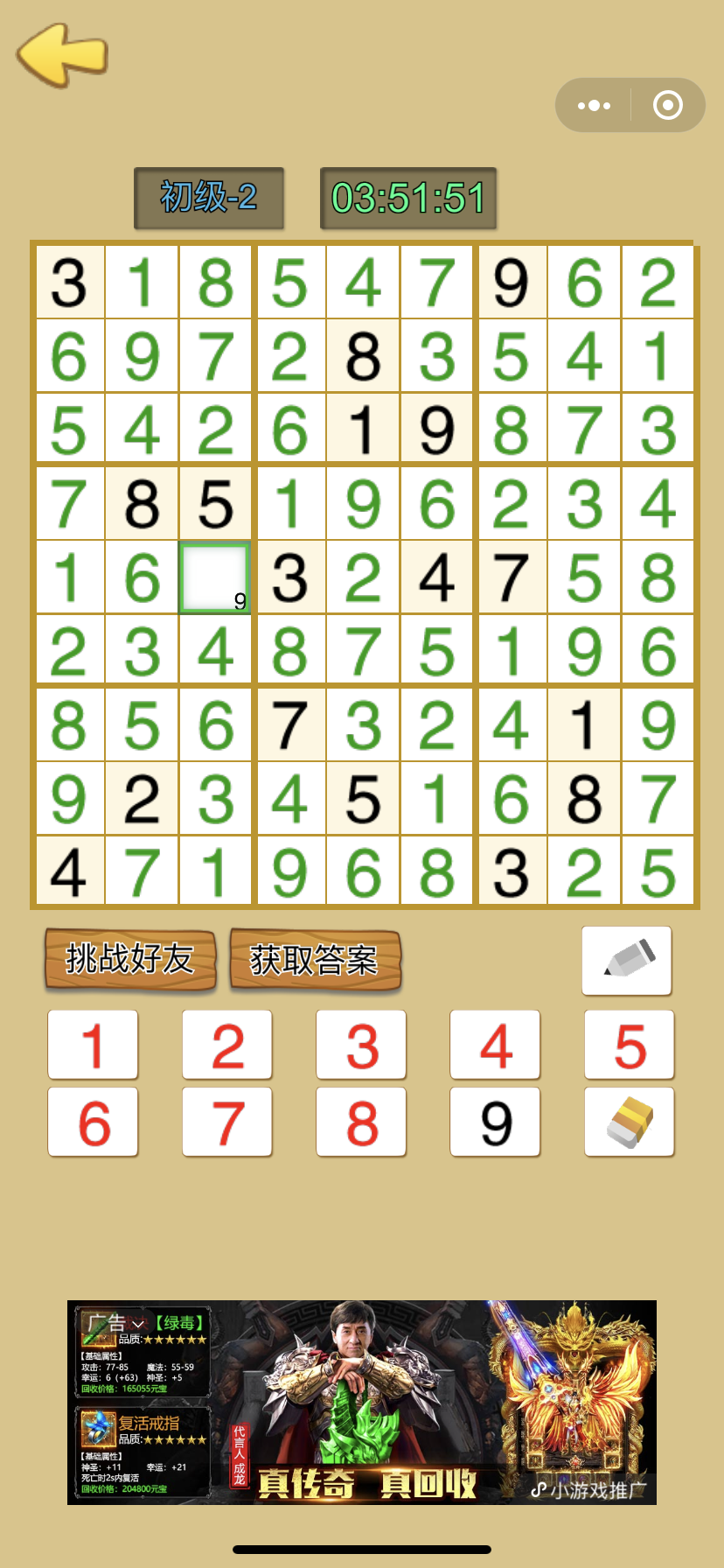Select the eraser tool
Viewport: 724px width, 1568px height.
[629, 1121]
